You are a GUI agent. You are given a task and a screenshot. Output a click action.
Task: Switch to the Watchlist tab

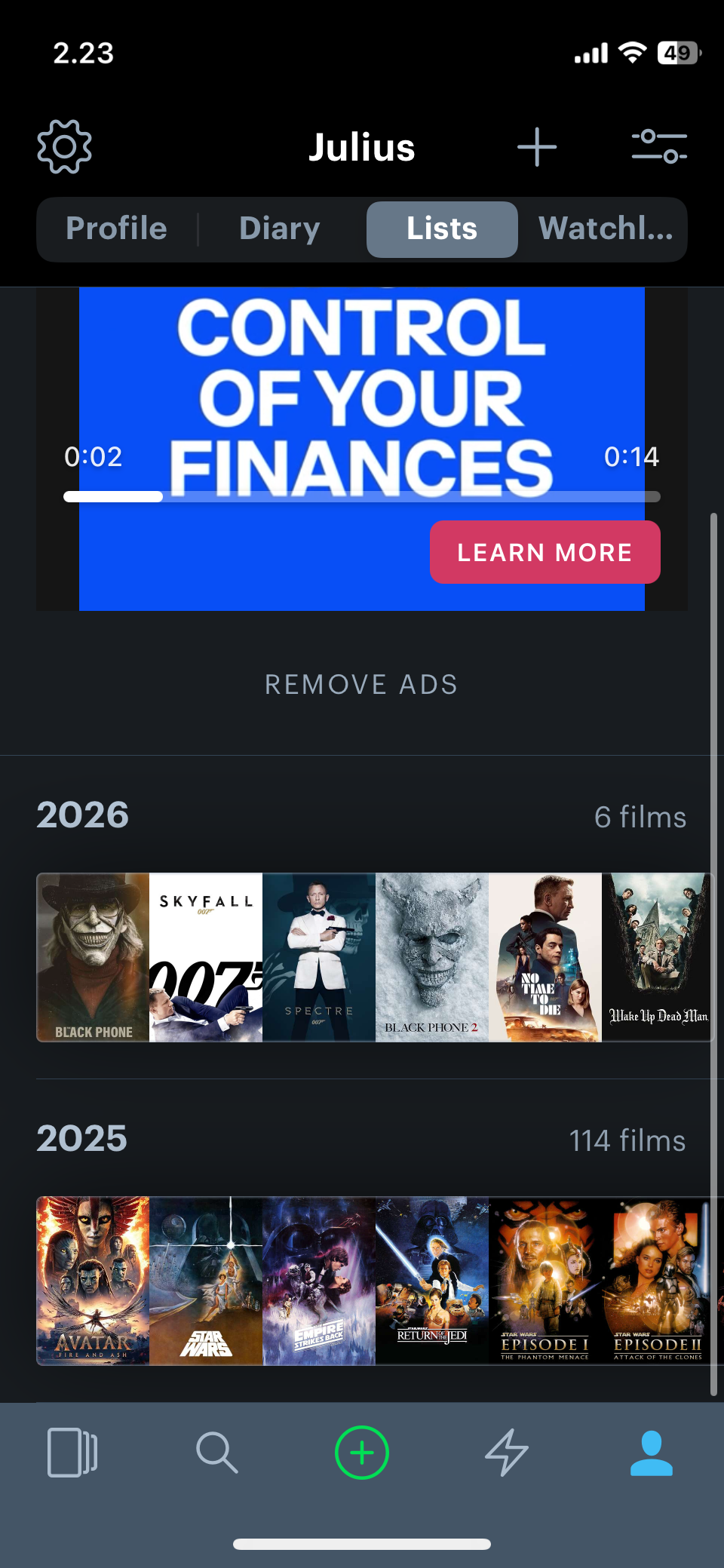click(x=606, y=229)
